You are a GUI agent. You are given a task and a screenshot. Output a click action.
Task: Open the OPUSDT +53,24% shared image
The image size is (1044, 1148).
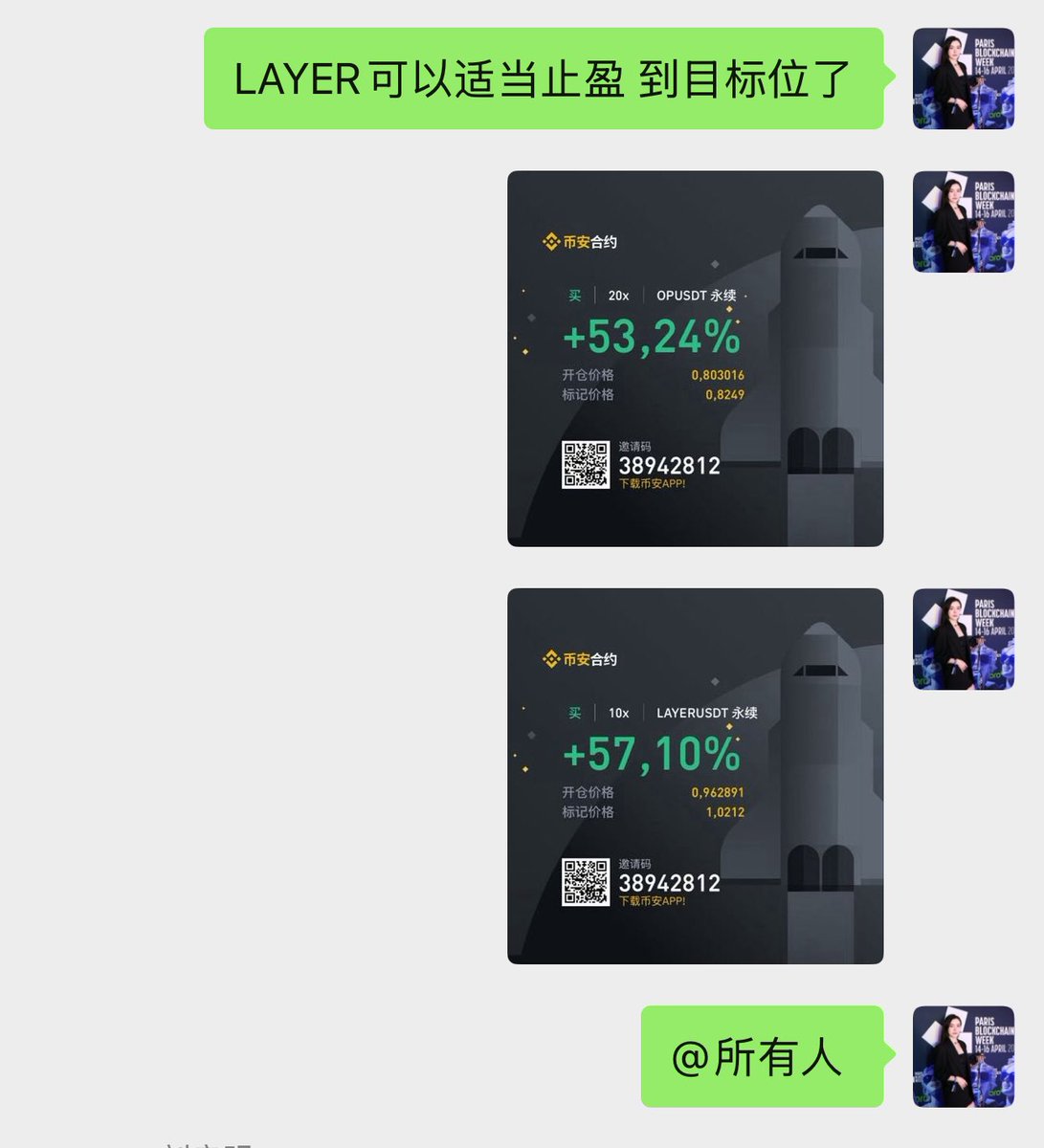[x=695, y=359]
